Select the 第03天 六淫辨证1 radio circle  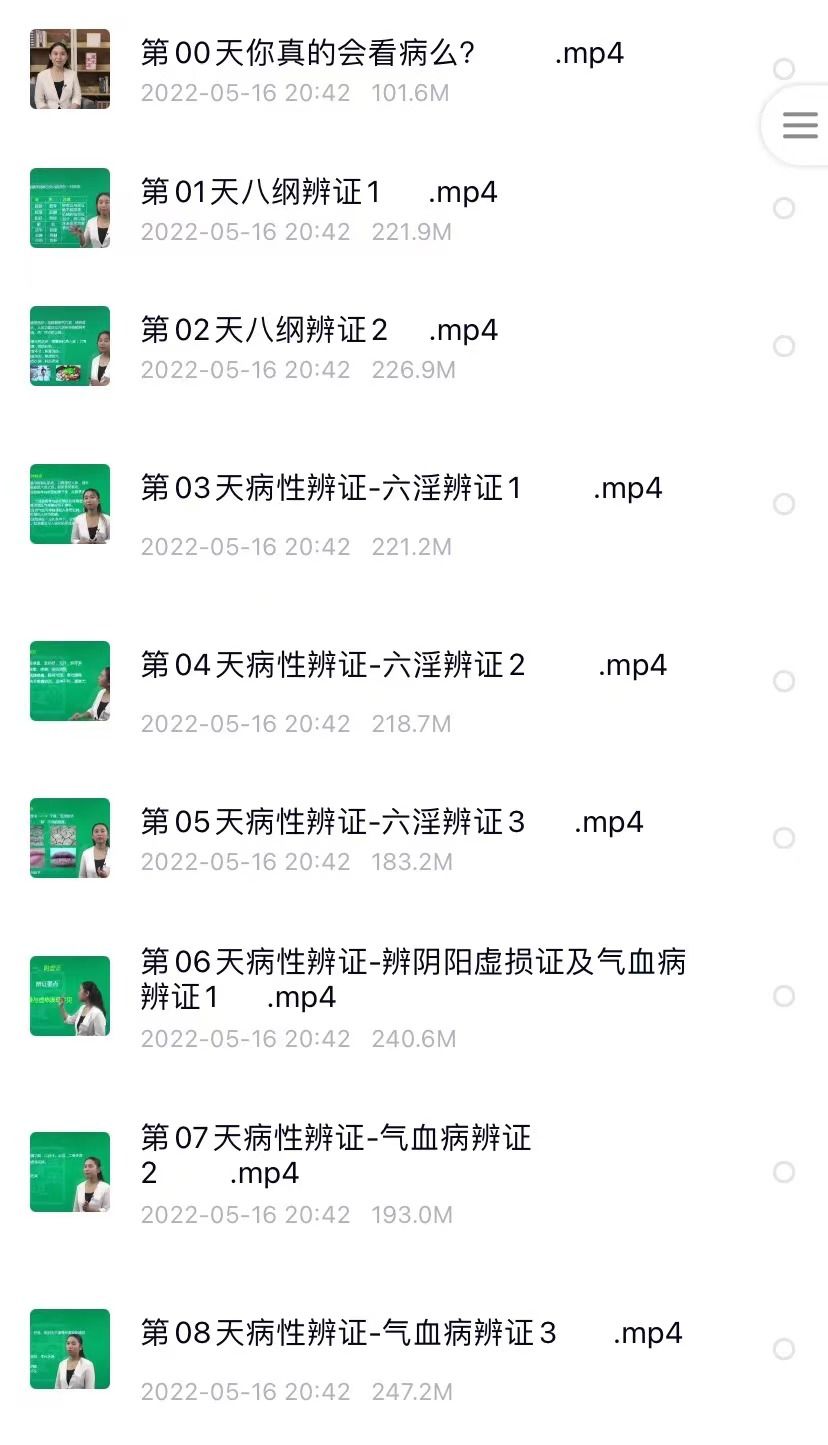(784, 504)
